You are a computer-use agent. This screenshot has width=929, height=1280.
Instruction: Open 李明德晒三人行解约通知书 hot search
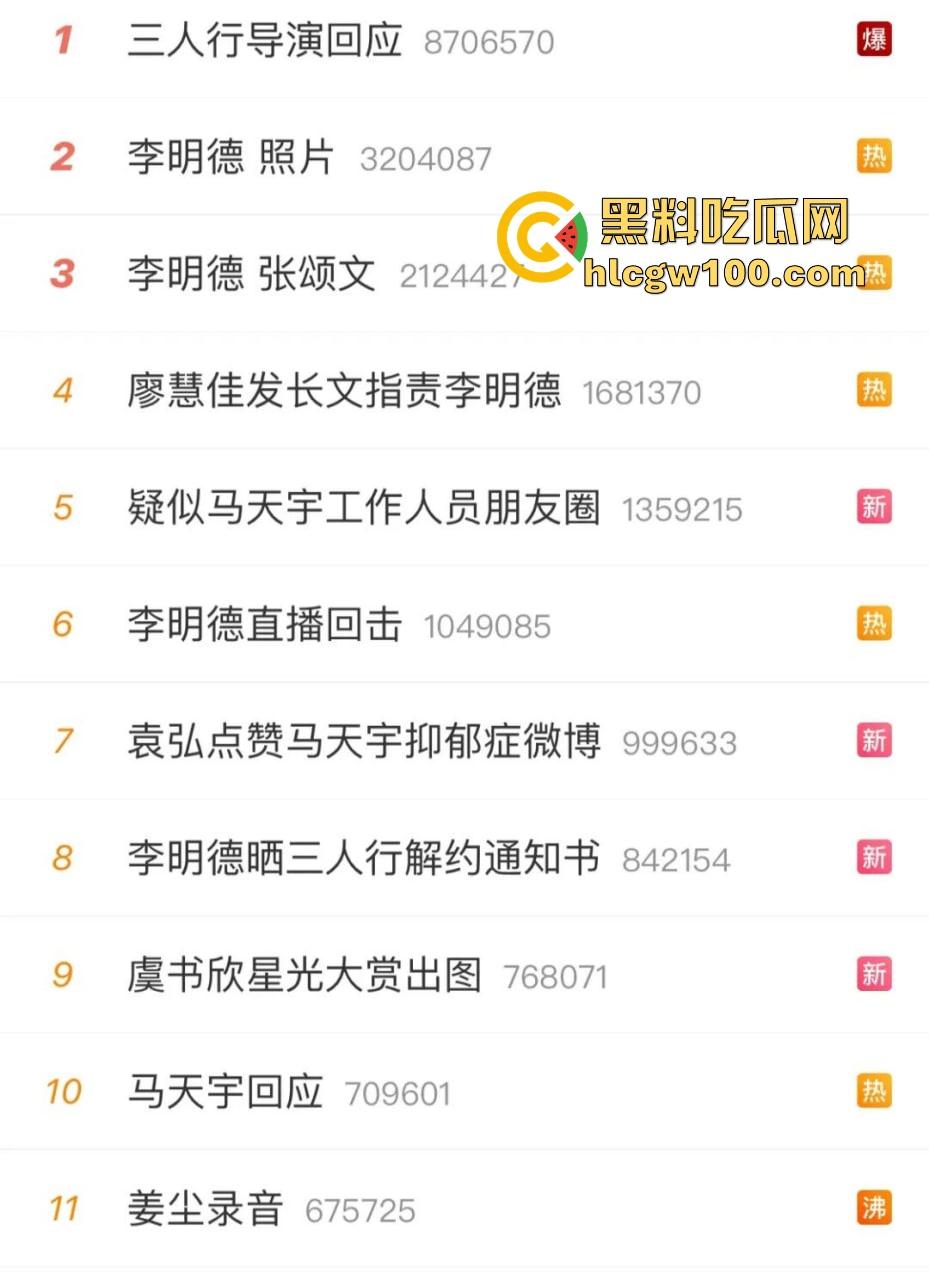(x=364, y=858)
